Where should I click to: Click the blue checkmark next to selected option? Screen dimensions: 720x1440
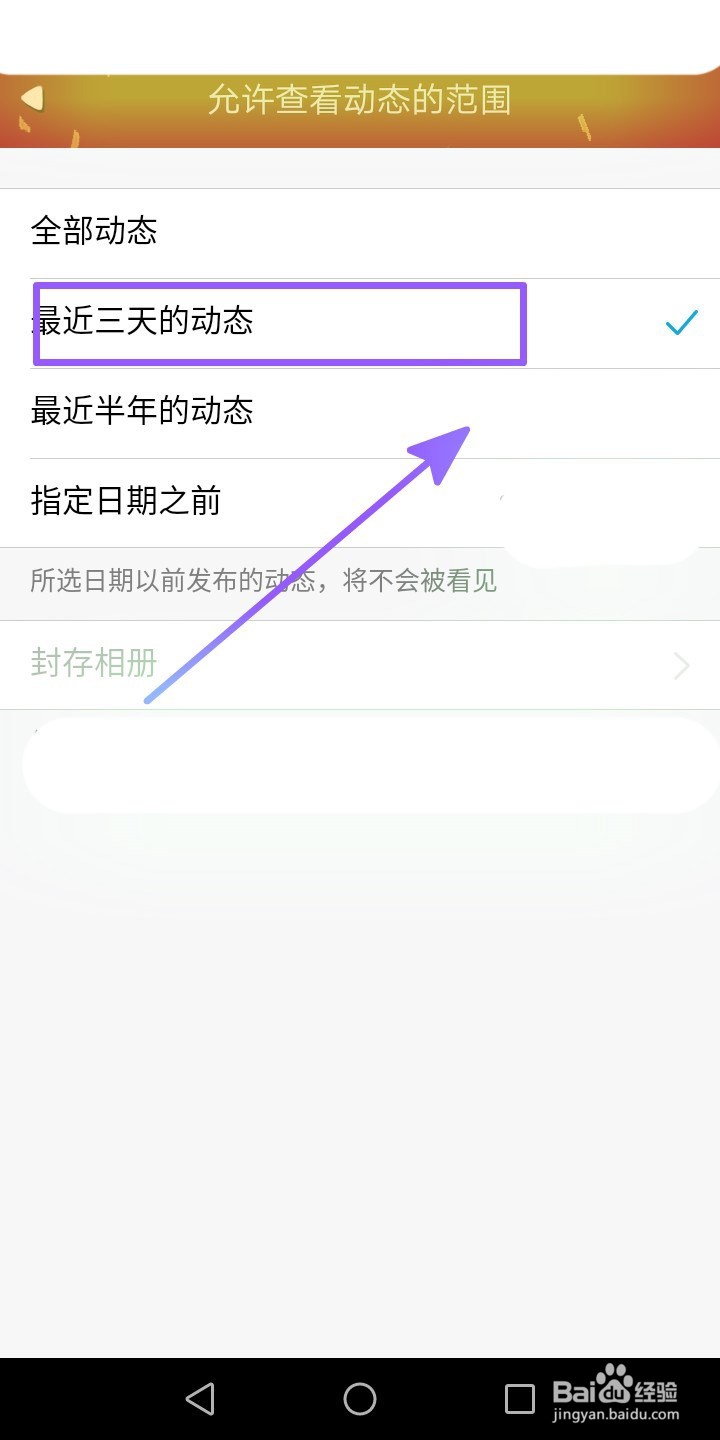(682, 322)
